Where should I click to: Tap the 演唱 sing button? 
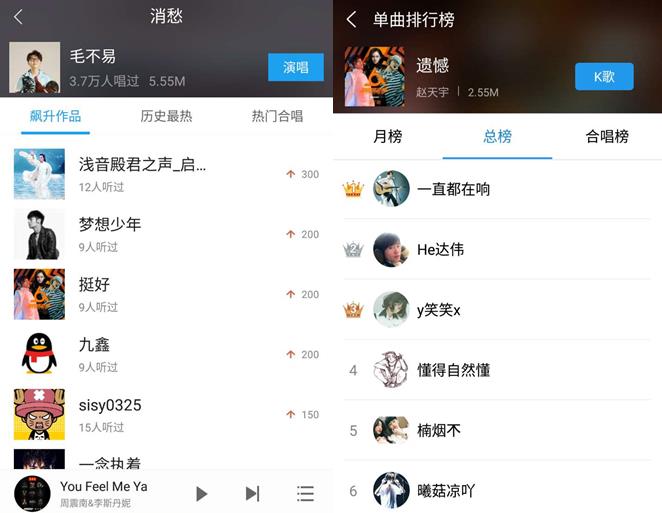[x=295, y=67]
